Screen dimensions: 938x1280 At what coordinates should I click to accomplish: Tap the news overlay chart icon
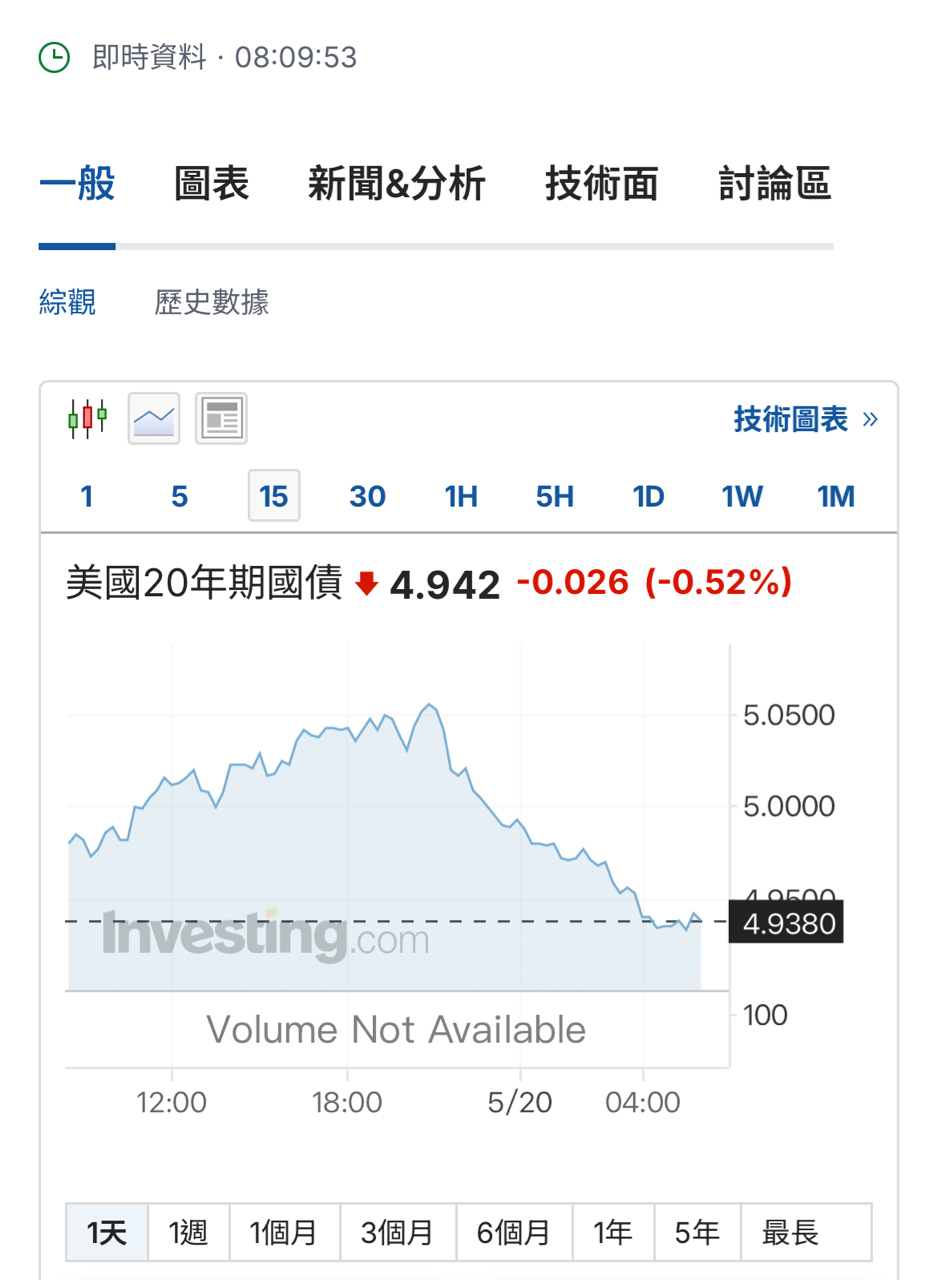pyautogui.click(x=221, y=418)
